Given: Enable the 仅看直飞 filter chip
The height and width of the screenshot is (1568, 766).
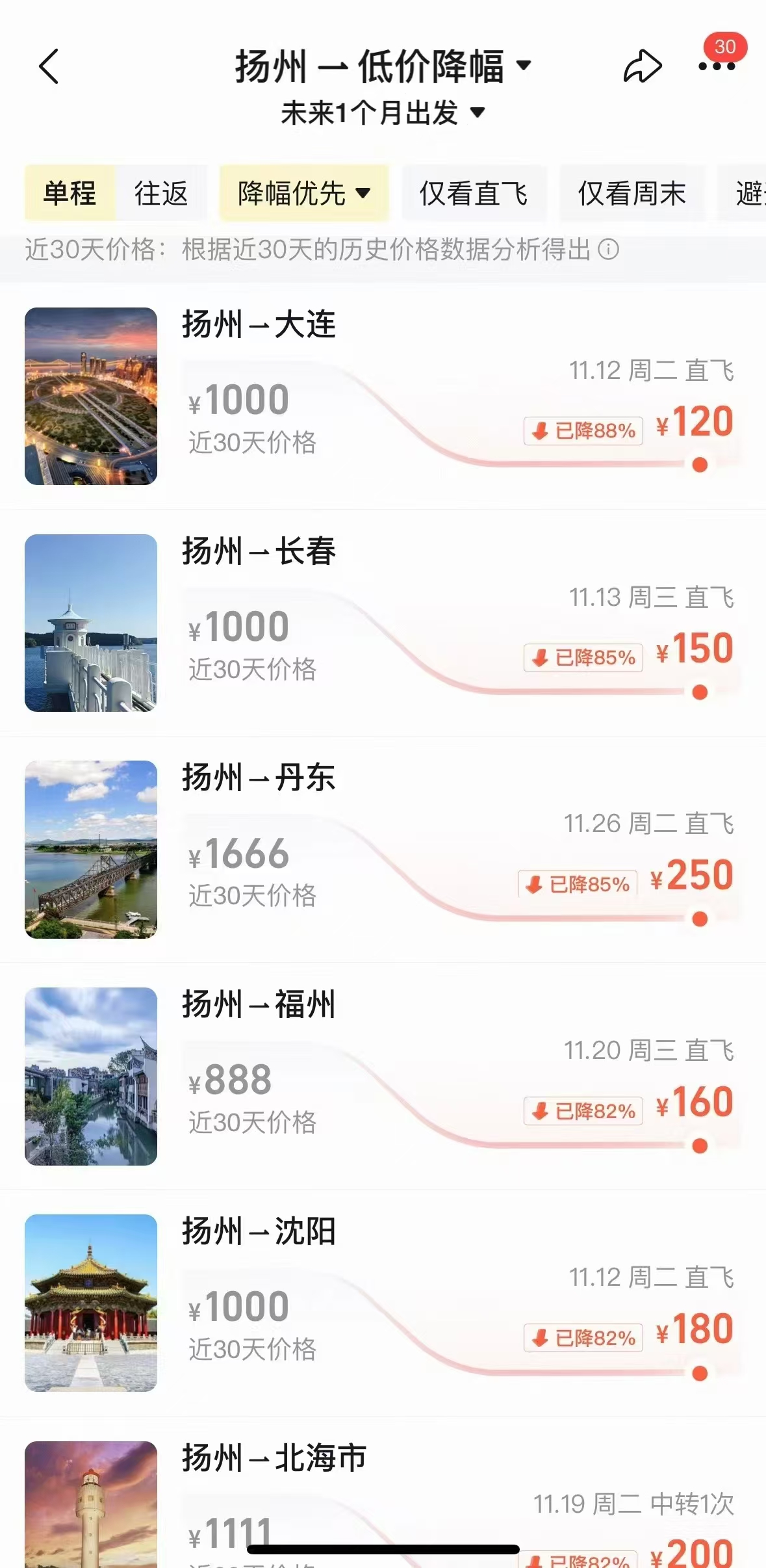Looking at the screenshot, I should click(474, 194).
